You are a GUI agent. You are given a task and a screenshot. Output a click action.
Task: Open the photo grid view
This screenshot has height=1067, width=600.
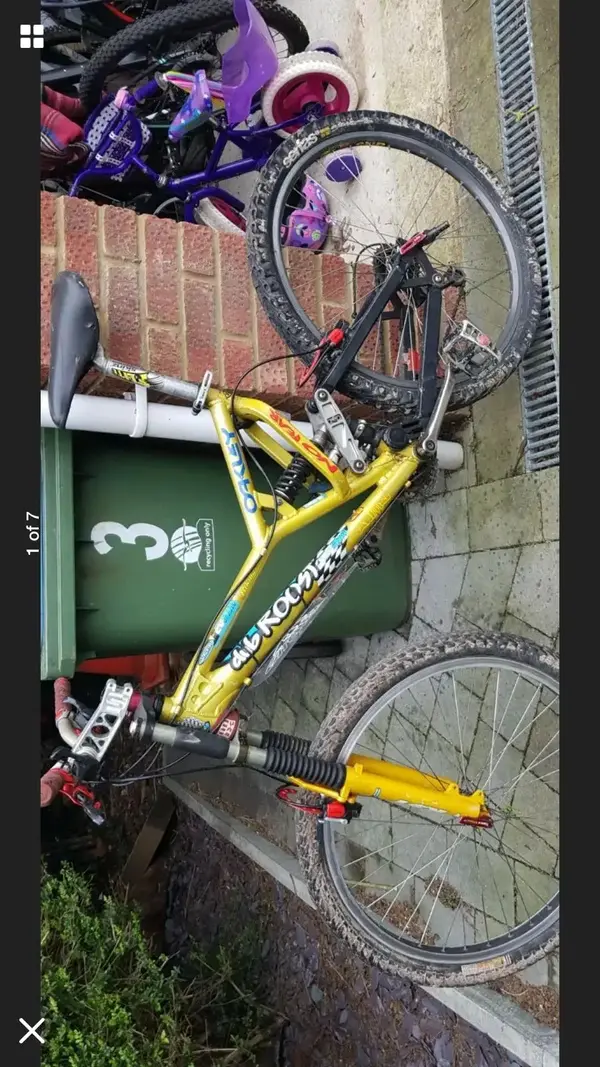pos(32,37)
